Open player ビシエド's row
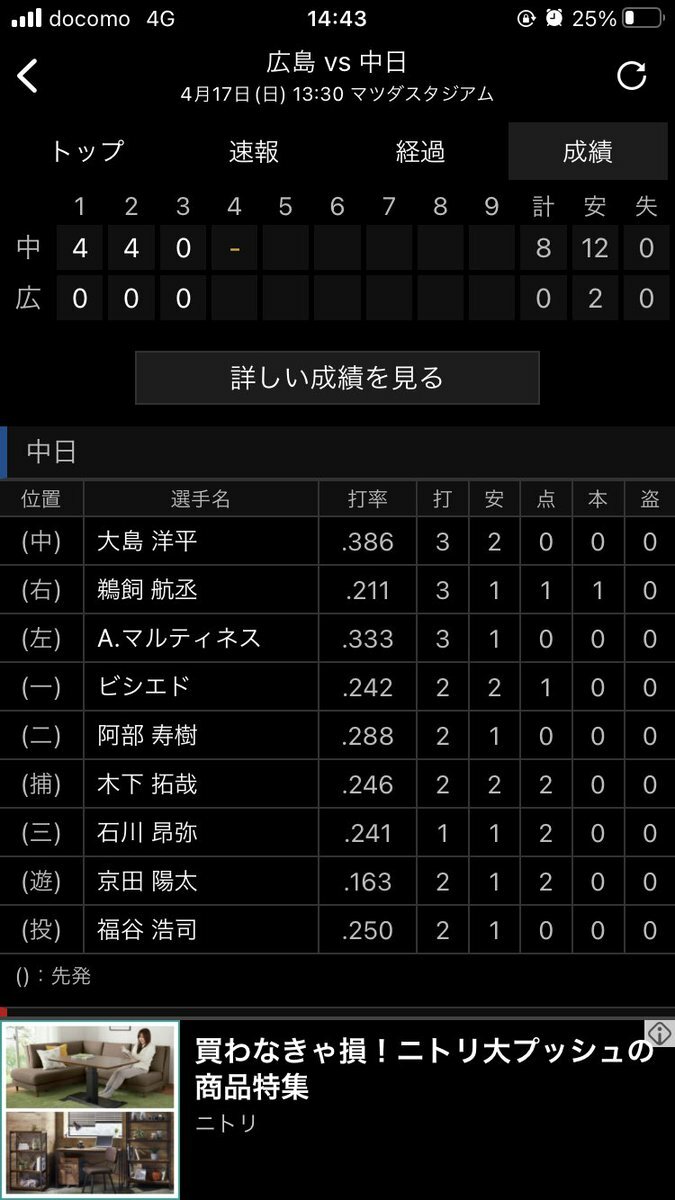This screenshot has width=675, height=1200. coord(337,688)
